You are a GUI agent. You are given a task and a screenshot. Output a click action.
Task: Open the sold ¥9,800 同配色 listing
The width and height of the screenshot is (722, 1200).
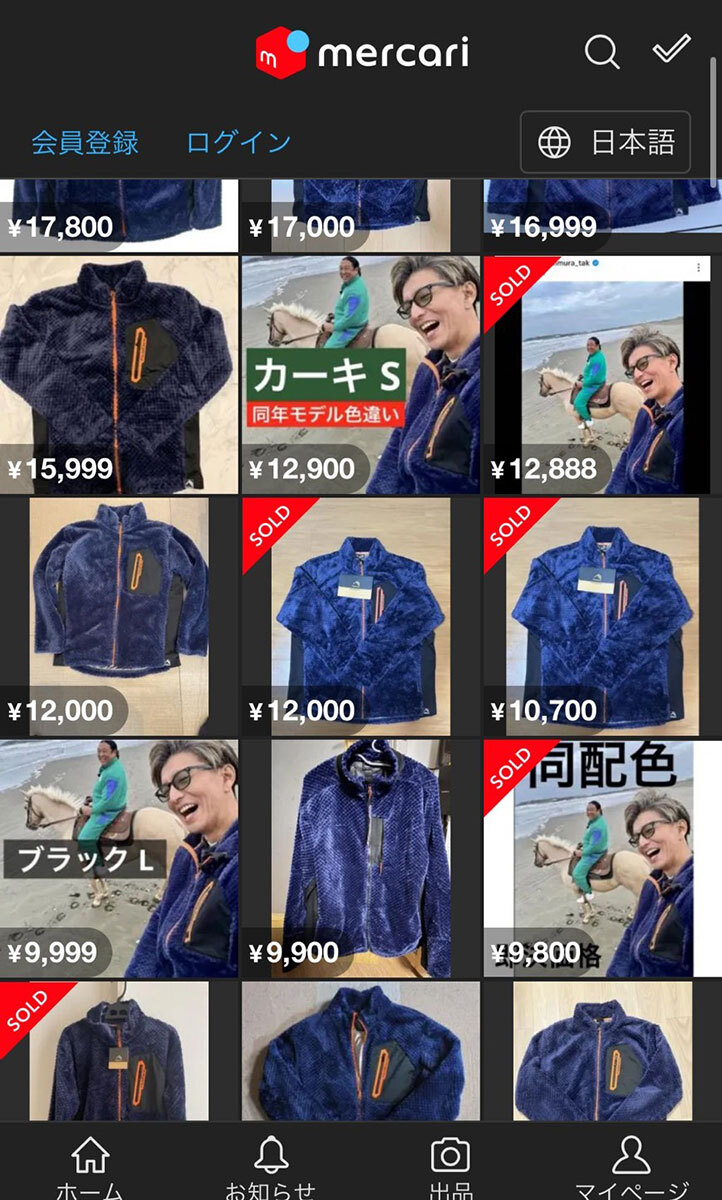tap(602, 858)
